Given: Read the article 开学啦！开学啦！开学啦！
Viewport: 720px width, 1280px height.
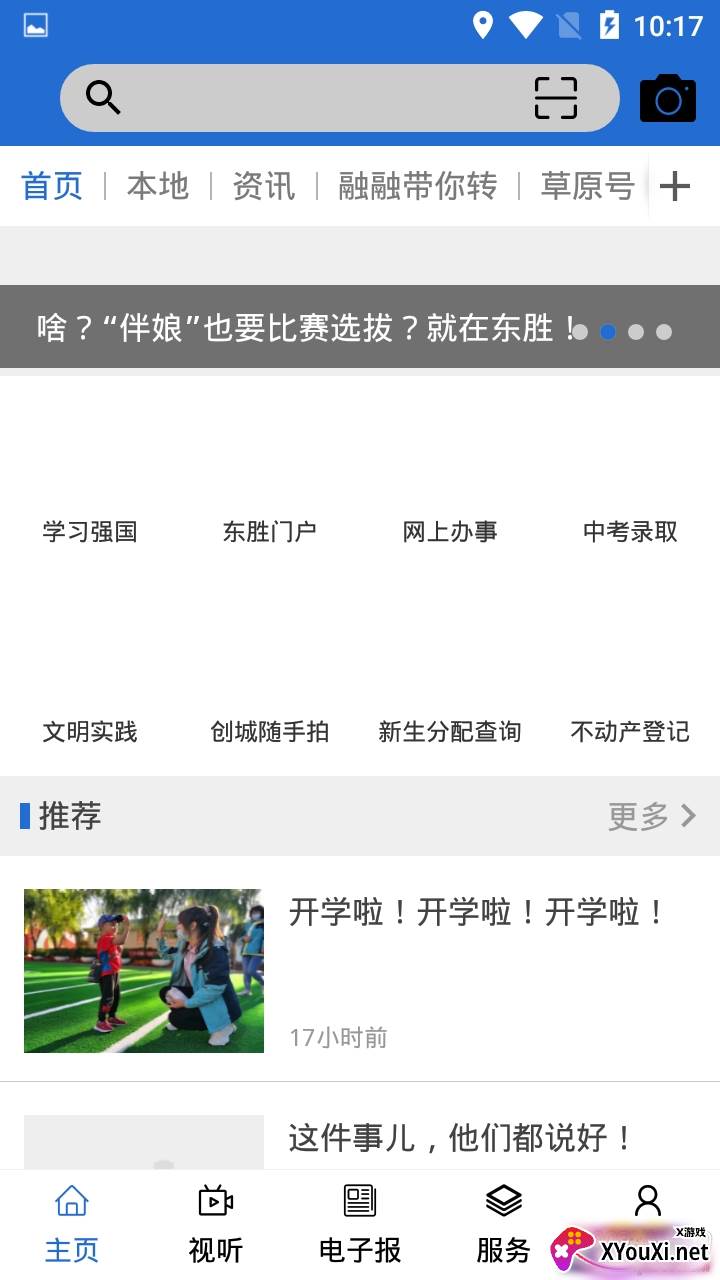Looking at the screenshot, I should tap(477, 913).
